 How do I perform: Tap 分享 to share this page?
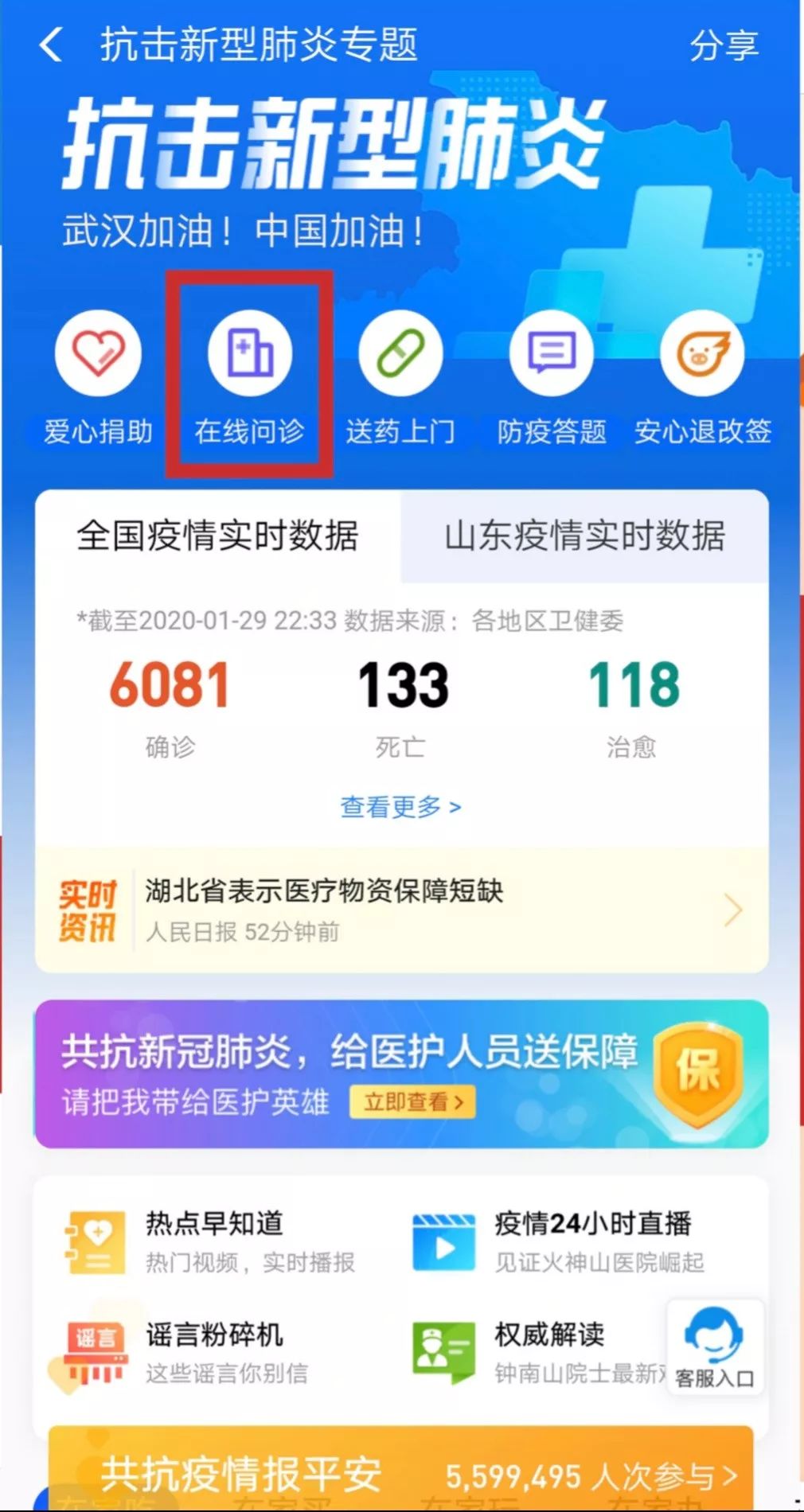pyautogui.click(x=724, y=45)
